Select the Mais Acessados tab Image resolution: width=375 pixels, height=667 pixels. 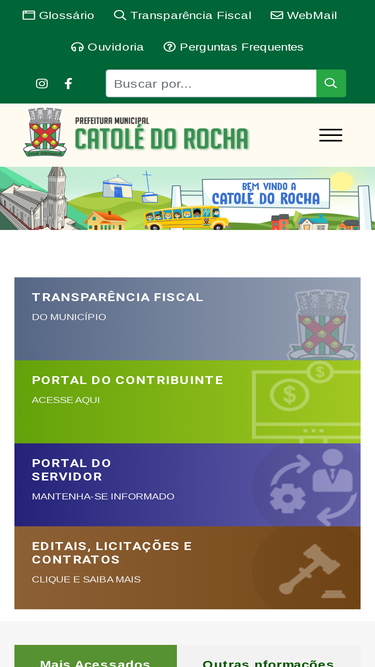tap(96, 657)
